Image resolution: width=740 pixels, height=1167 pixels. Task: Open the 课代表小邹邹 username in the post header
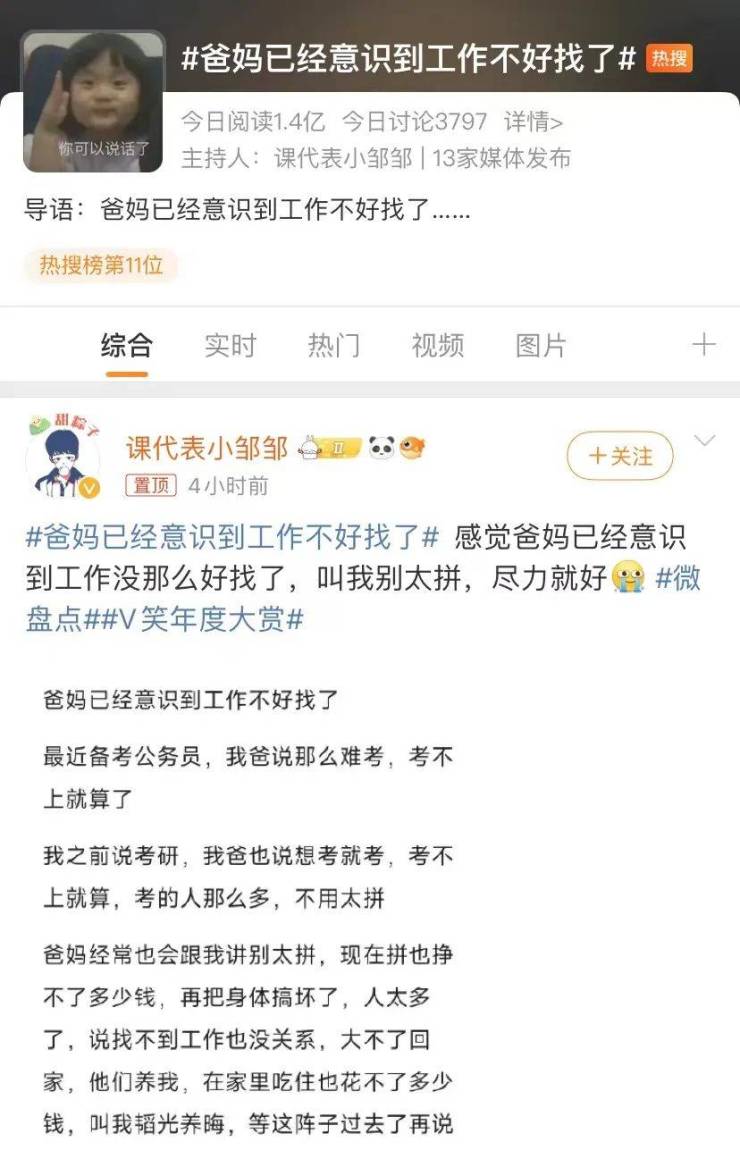[207, 448]
